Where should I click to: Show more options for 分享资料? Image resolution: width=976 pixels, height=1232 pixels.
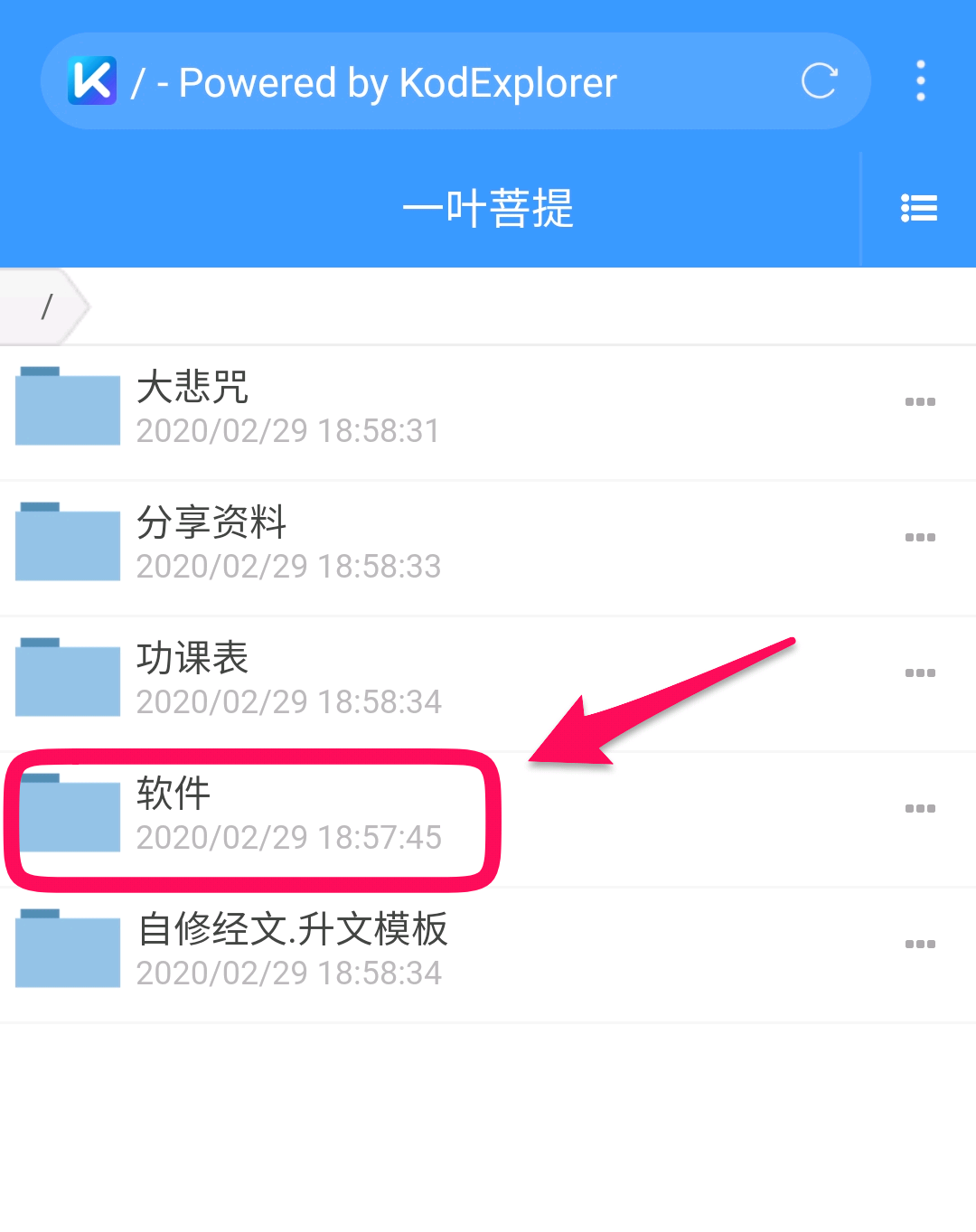tap(919, 538)
